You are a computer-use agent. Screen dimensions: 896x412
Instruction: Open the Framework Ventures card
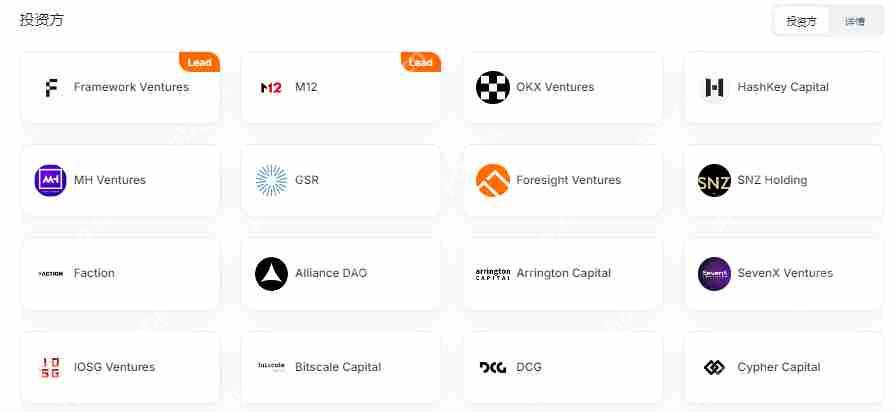pos(120,88)
